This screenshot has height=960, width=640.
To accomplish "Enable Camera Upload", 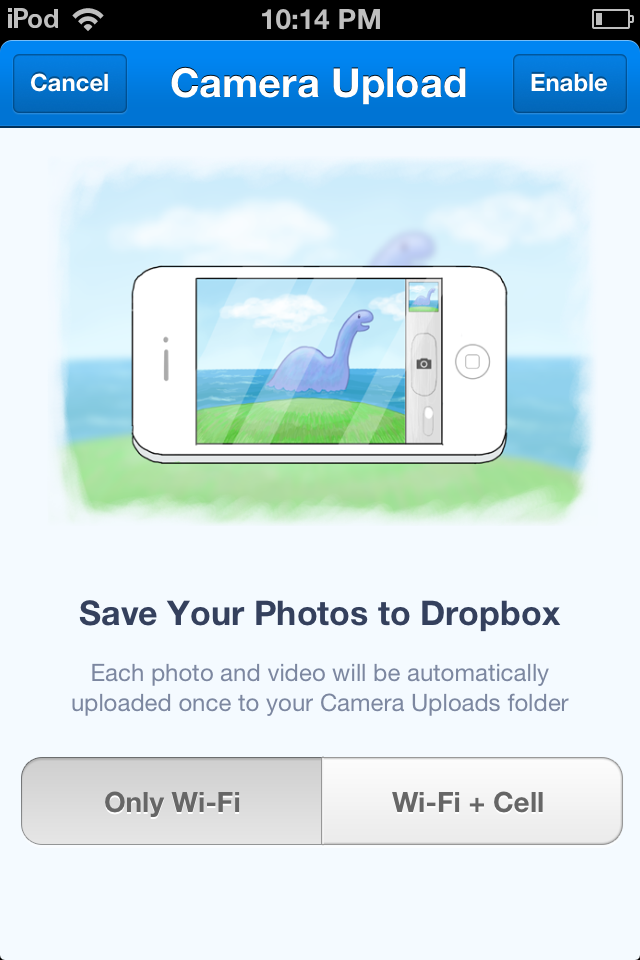I will 569,83.
